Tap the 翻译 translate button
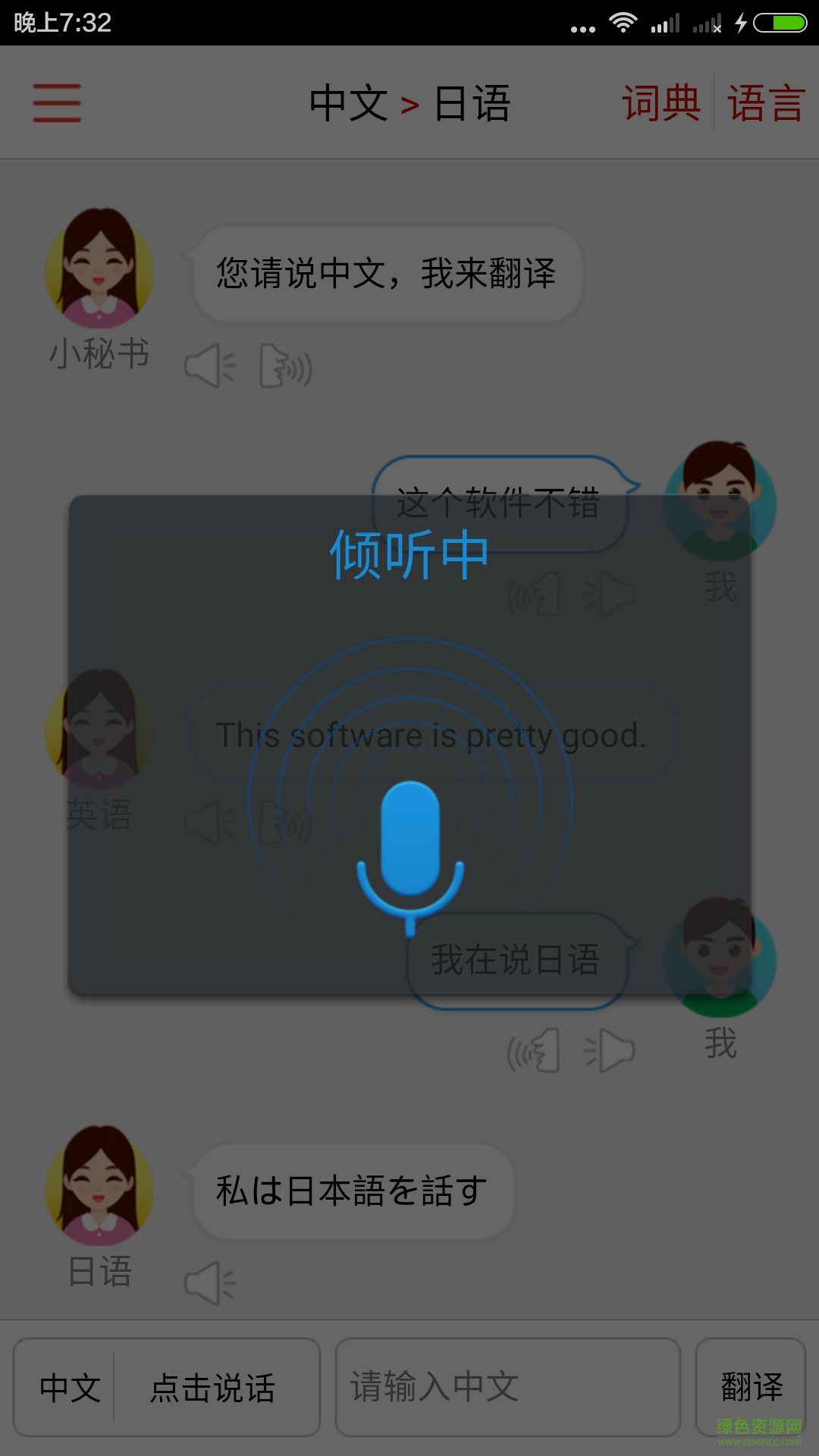The width and height of the screenshot is (819, 1456). pos(751,1388)
